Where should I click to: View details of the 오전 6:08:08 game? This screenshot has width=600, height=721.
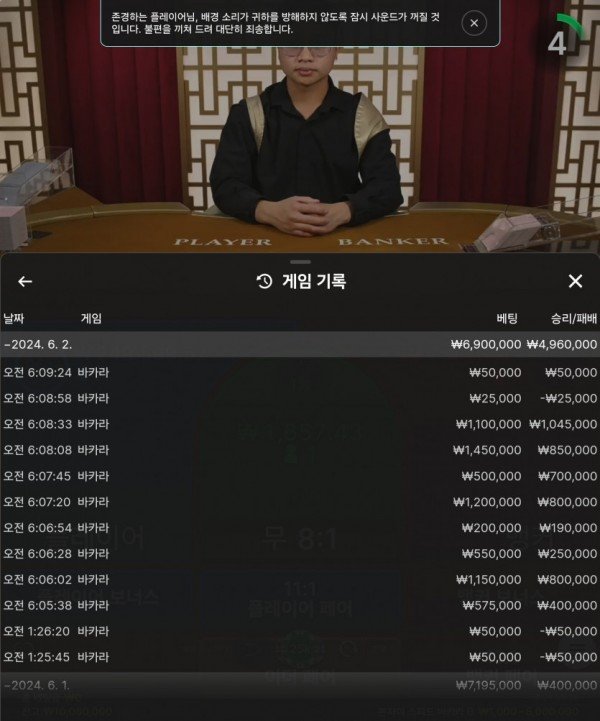[x=300, y=450]
